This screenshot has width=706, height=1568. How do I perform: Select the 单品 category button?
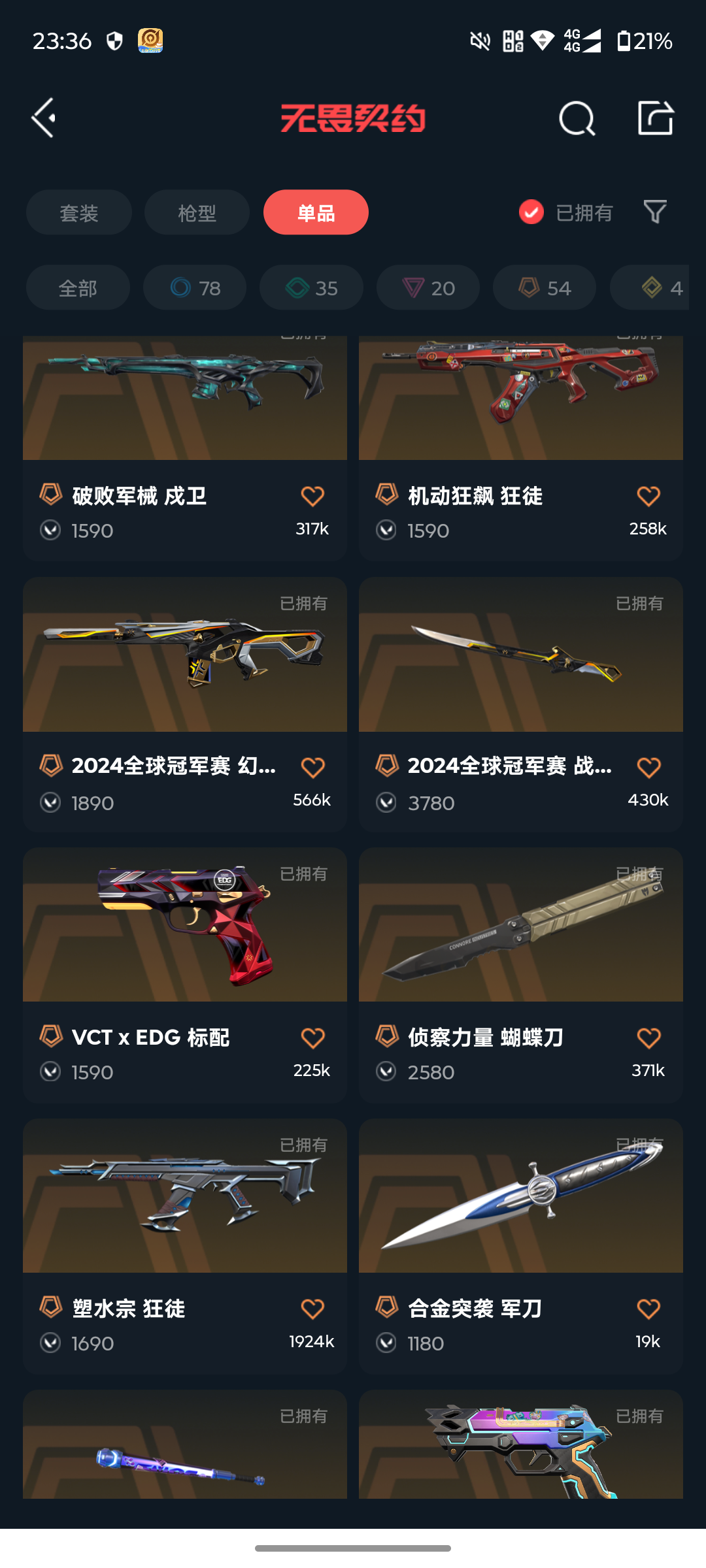click(316, 212)
